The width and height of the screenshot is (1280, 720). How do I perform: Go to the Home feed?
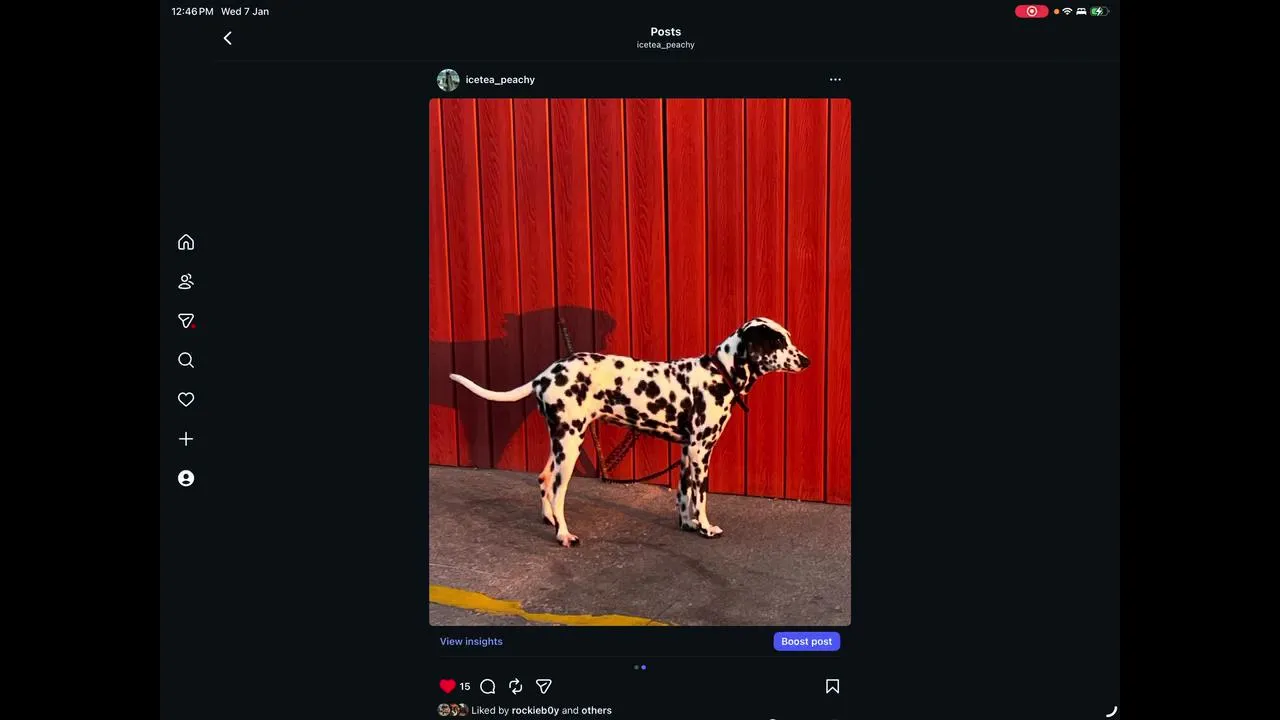(186, 243)
